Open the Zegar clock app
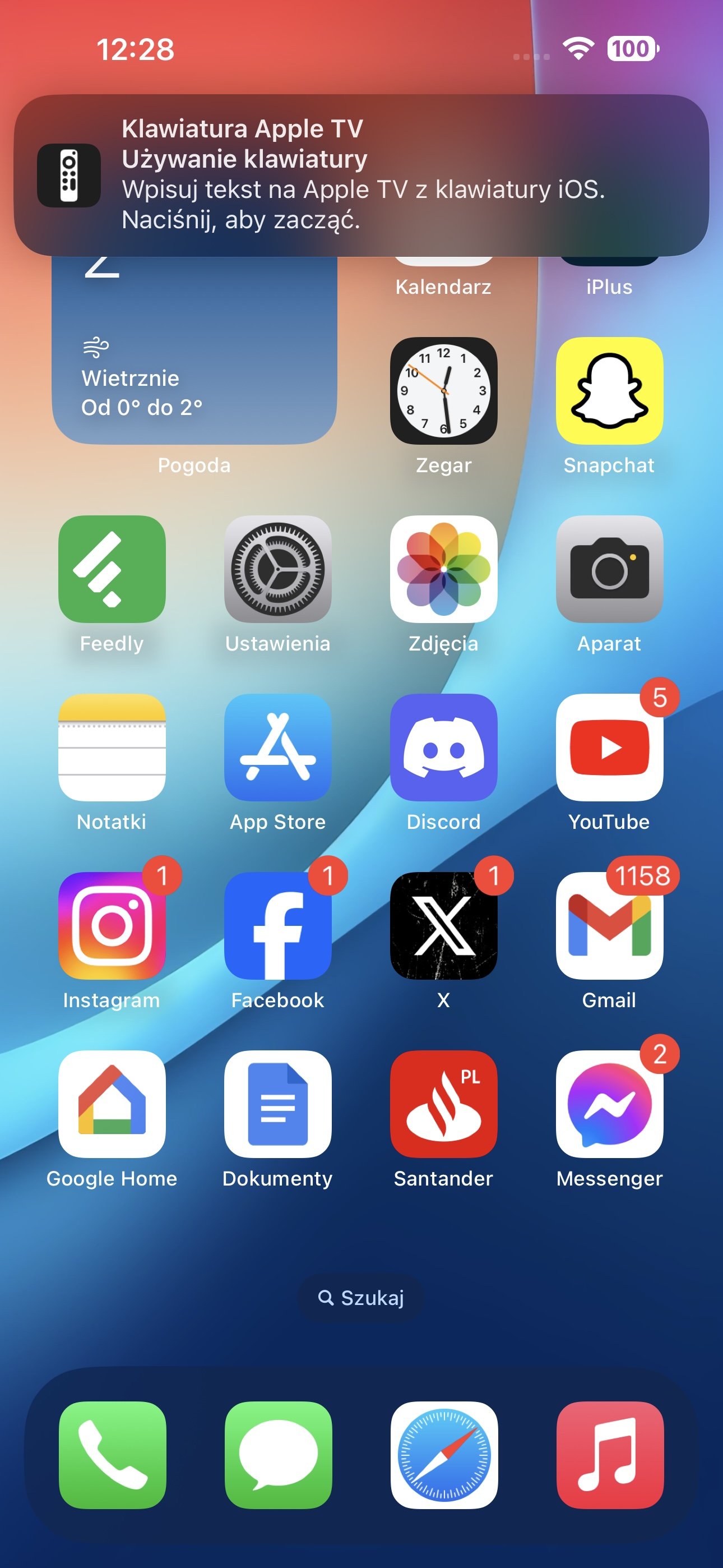Screen dimensions: 723x1568 pyautogui.click(x=444, y=391)
